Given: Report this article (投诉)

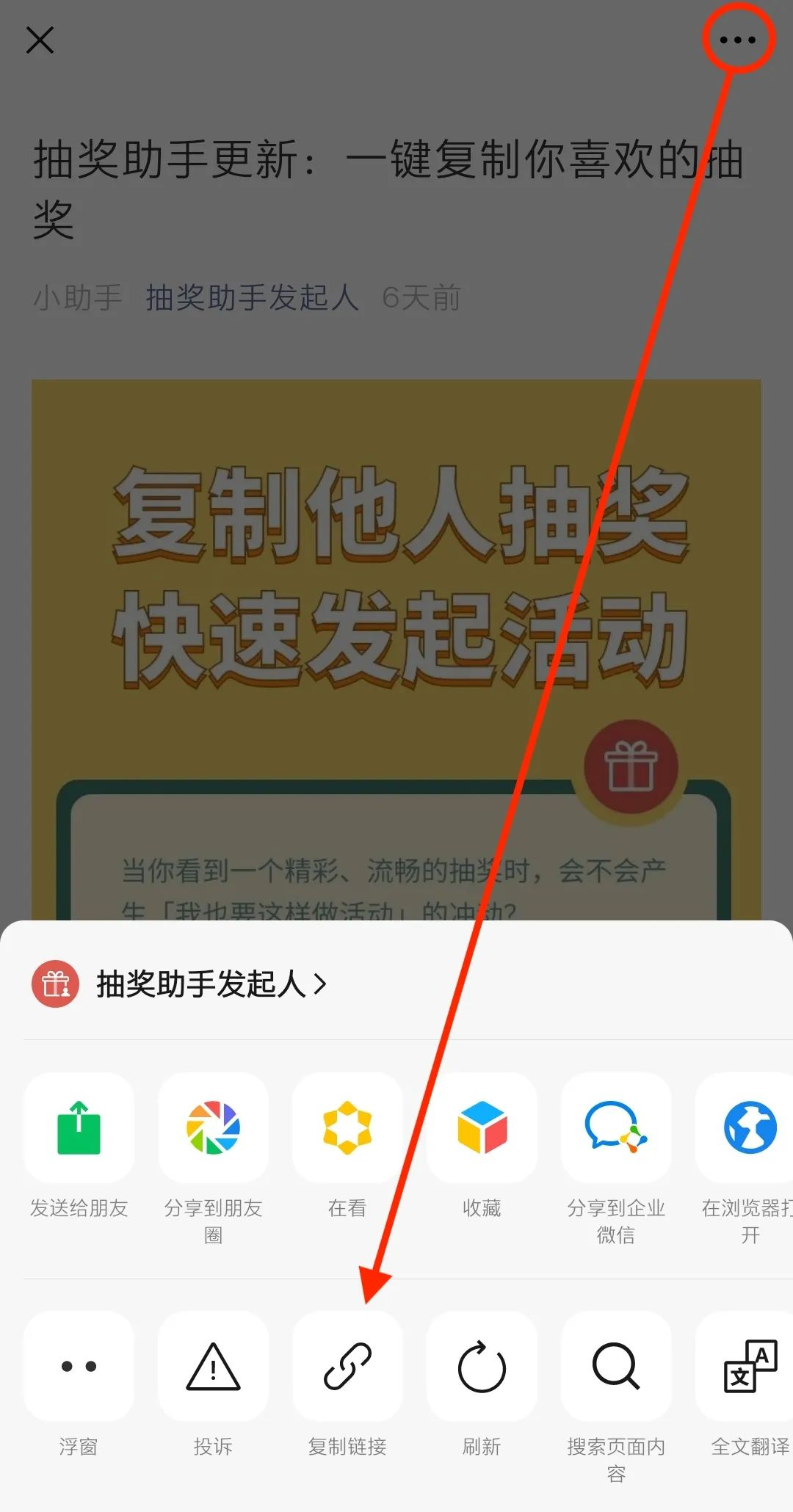Looking at the screenshot, I should [213, 1367].
